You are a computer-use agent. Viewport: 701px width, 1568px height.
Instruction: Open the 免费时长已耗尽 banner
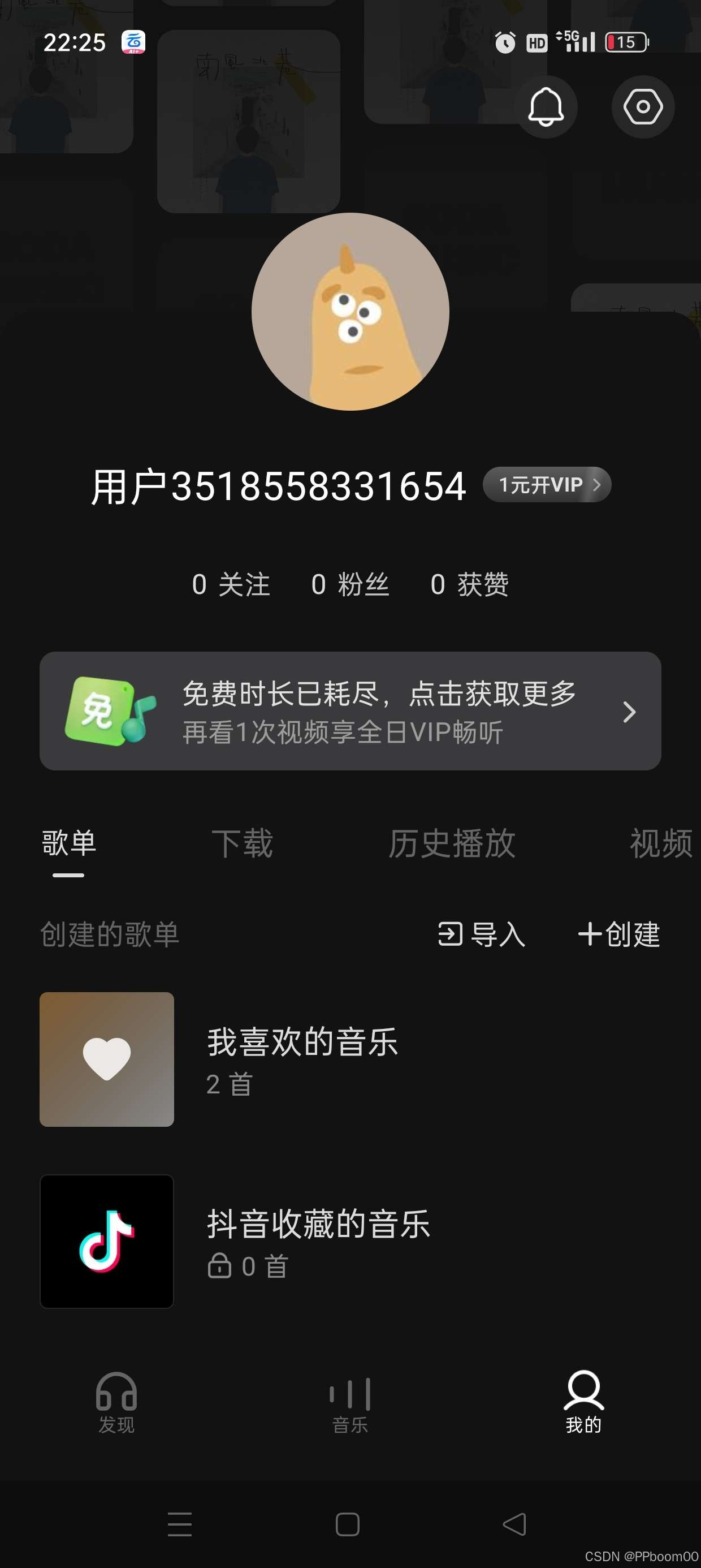point(350,711)
